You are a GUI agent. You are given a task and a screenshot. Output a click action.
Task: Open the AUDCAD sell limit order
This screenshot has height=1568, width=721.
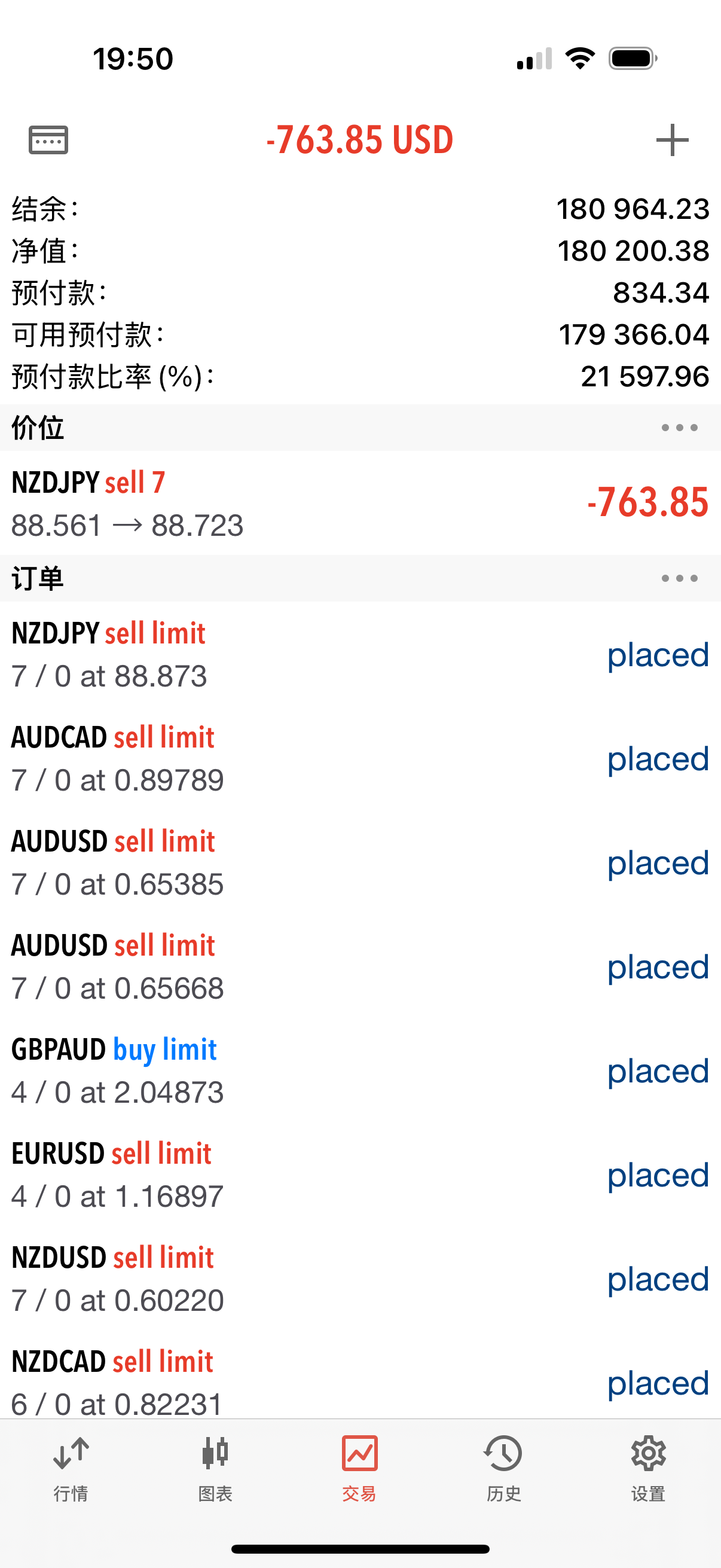[360, 758]
